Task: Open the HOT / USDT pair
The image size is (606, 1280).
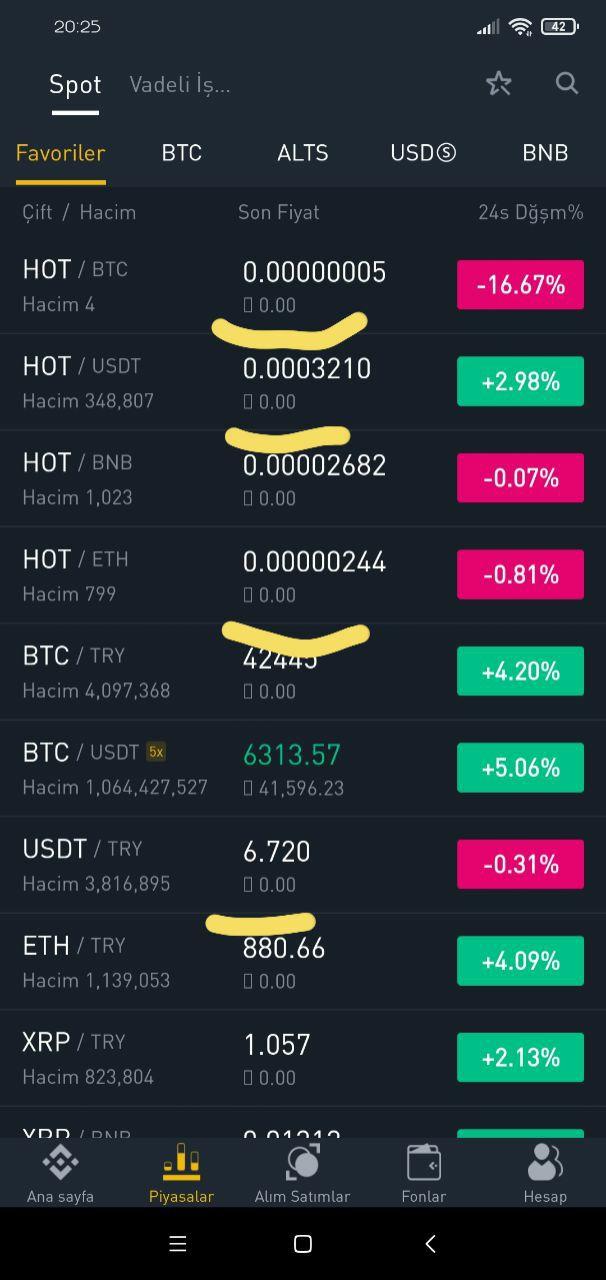Action: click(x=303, y=382)
